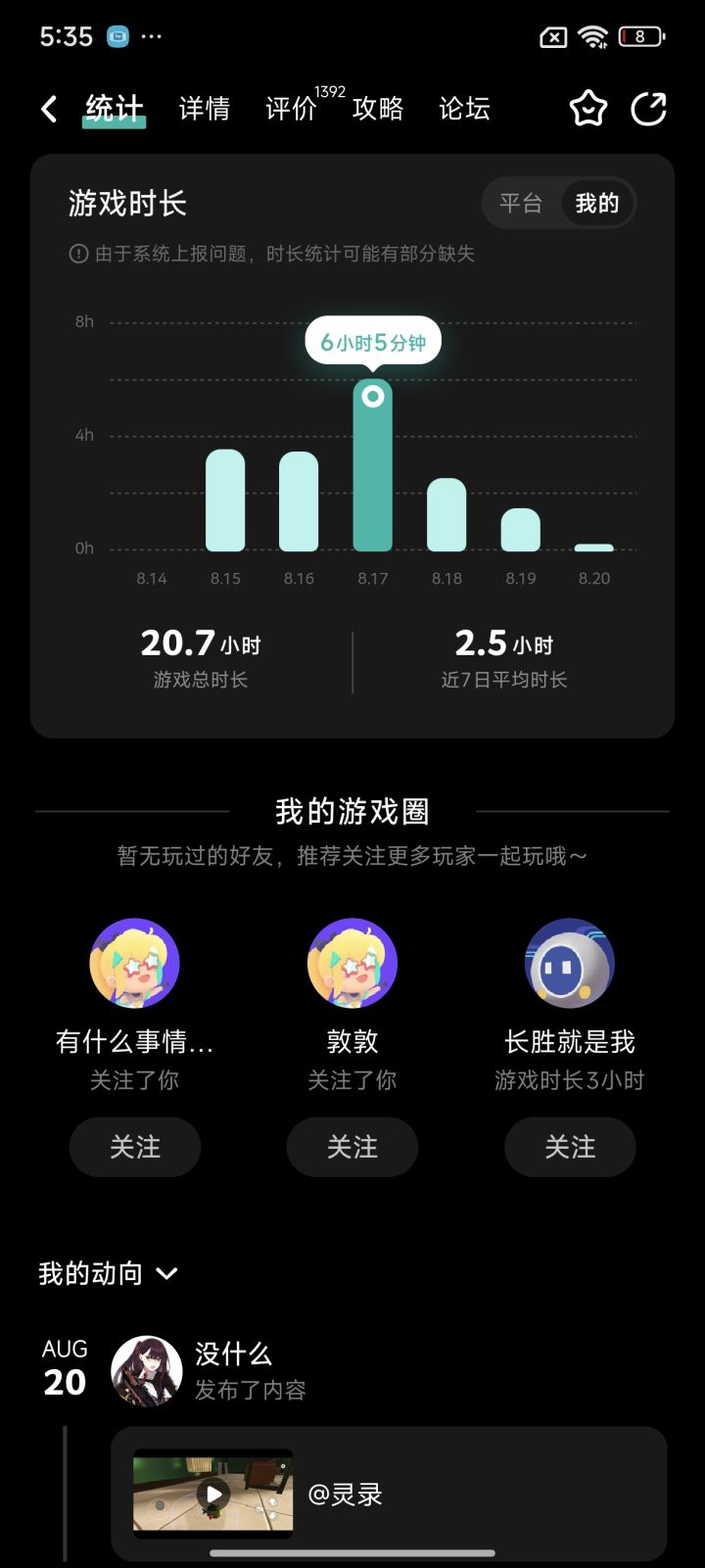The width and height of the screenshot is (705, 1568).
Task: Open the 论坛 tab
Action: (465, 110)
